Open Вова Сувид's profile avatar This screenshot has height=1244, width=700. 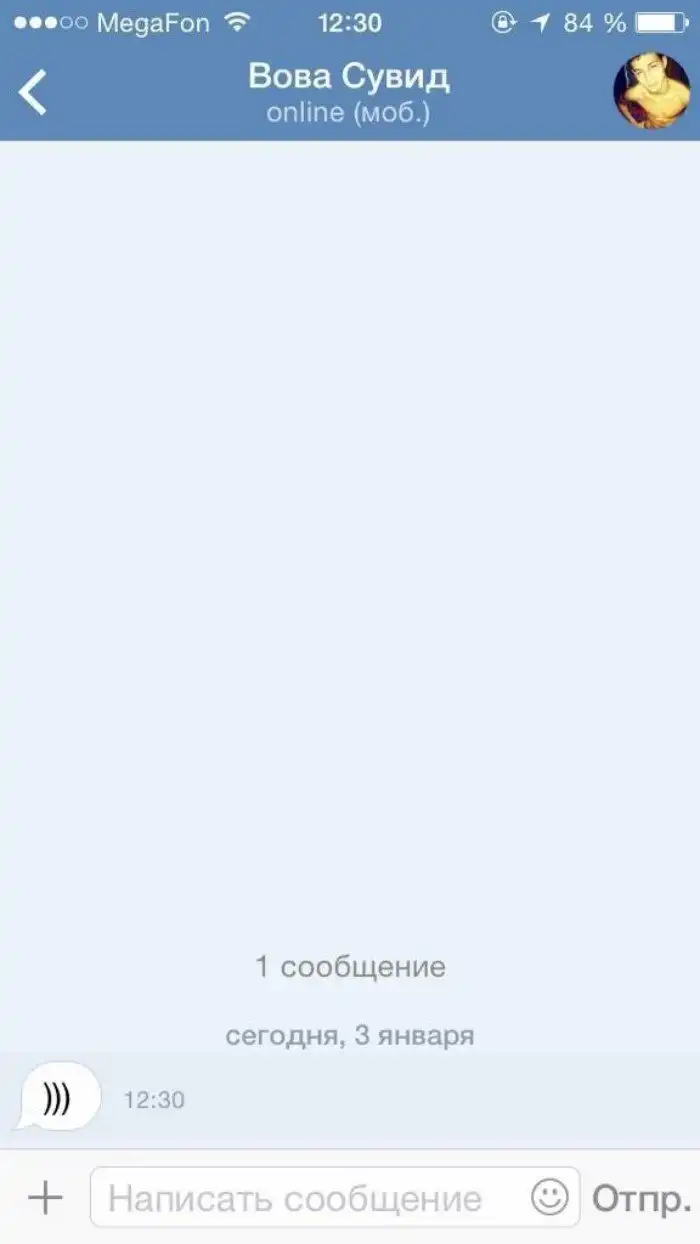pos(651,91)
